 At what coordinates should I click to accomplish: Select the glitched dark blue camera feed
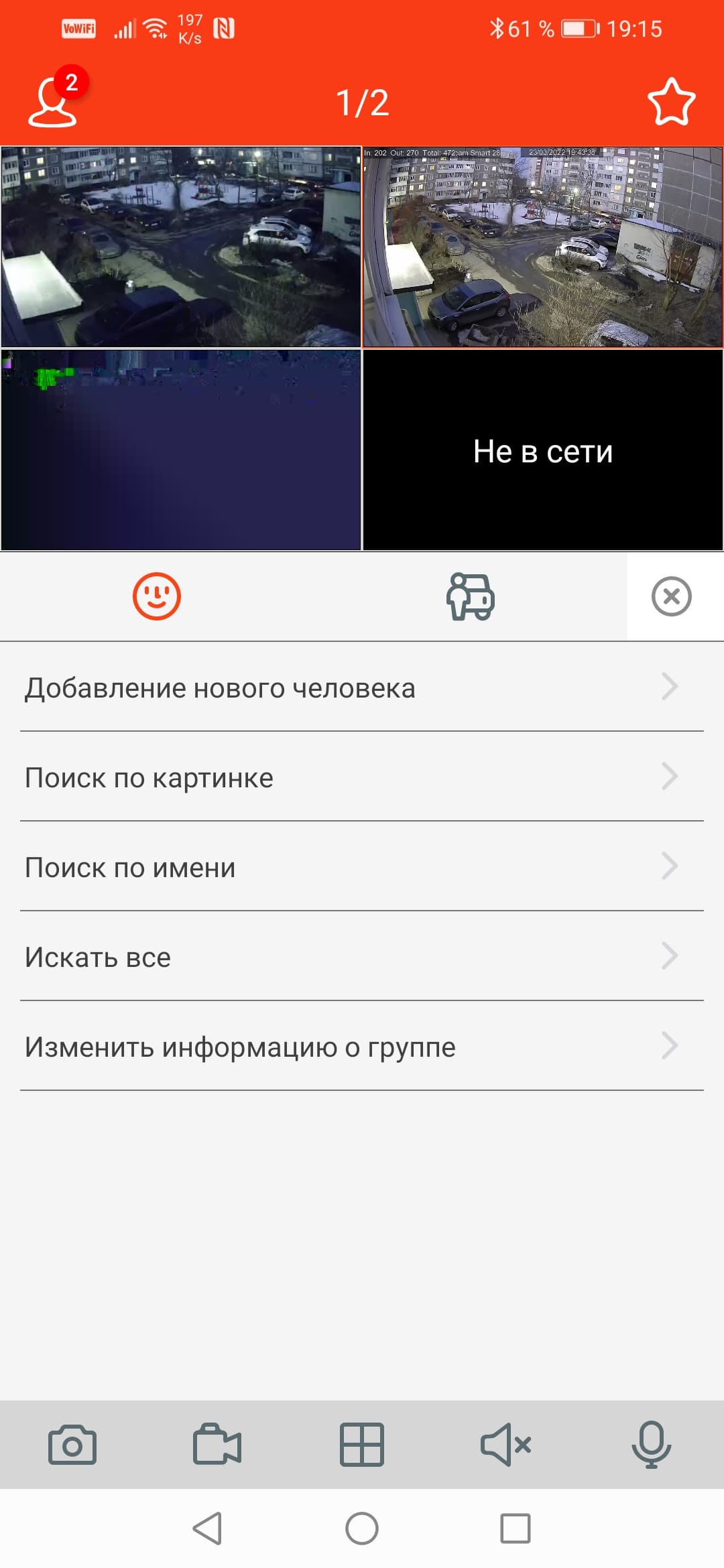[181, 450]
